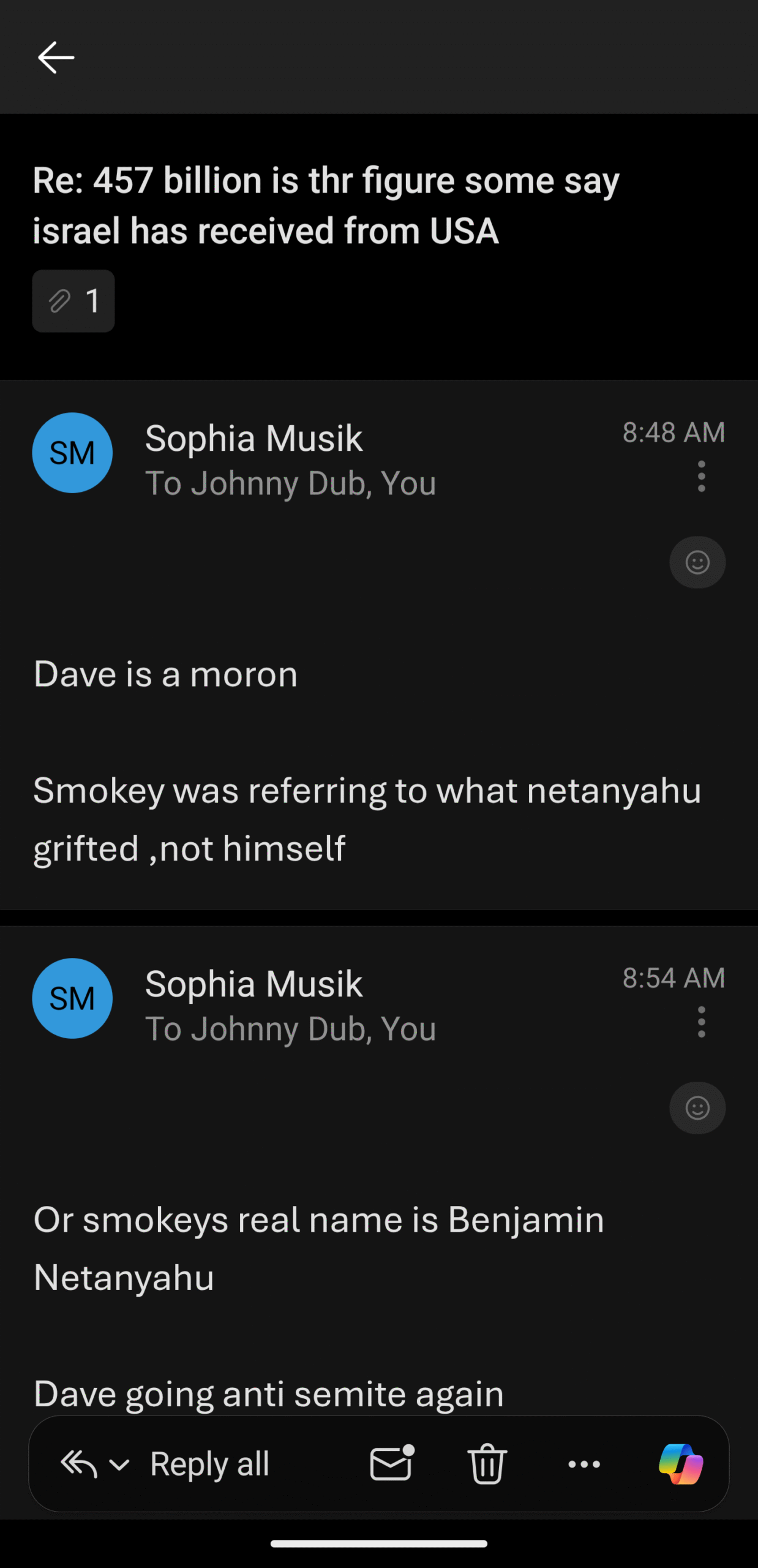
Task: React with emoji to the 8:54 AM message
Action: [x=697, y=1107]
